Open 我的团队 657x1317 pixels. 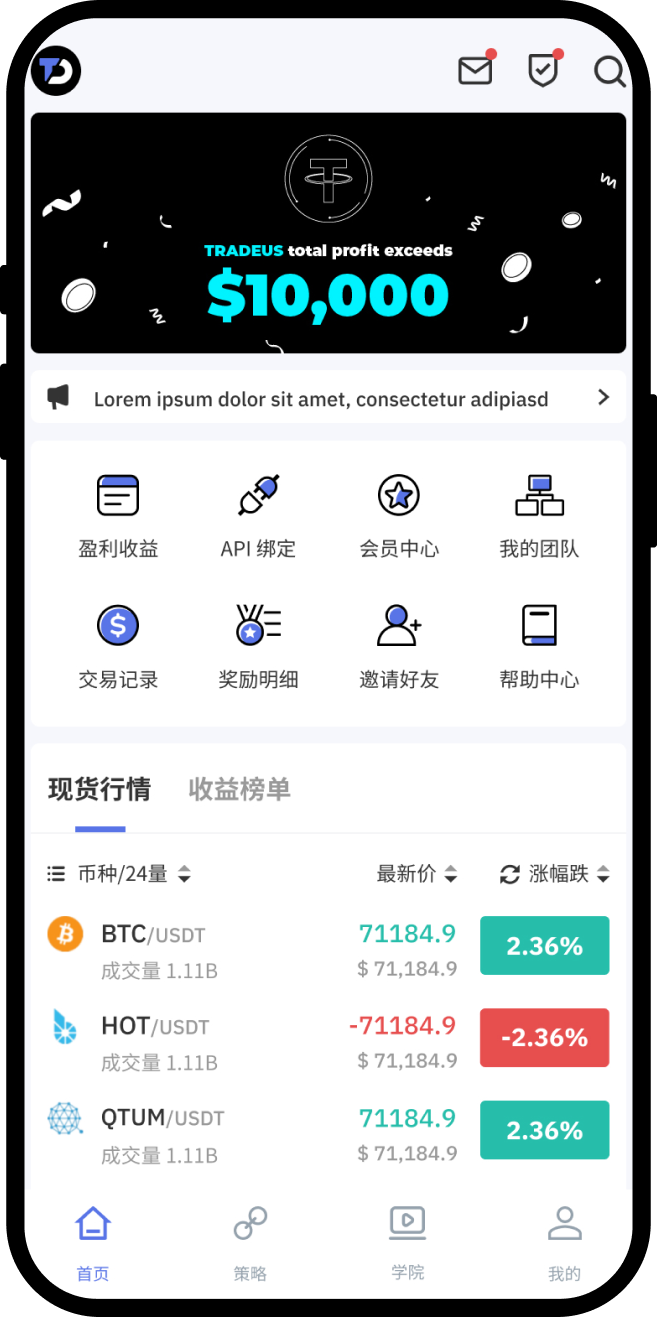539,516
